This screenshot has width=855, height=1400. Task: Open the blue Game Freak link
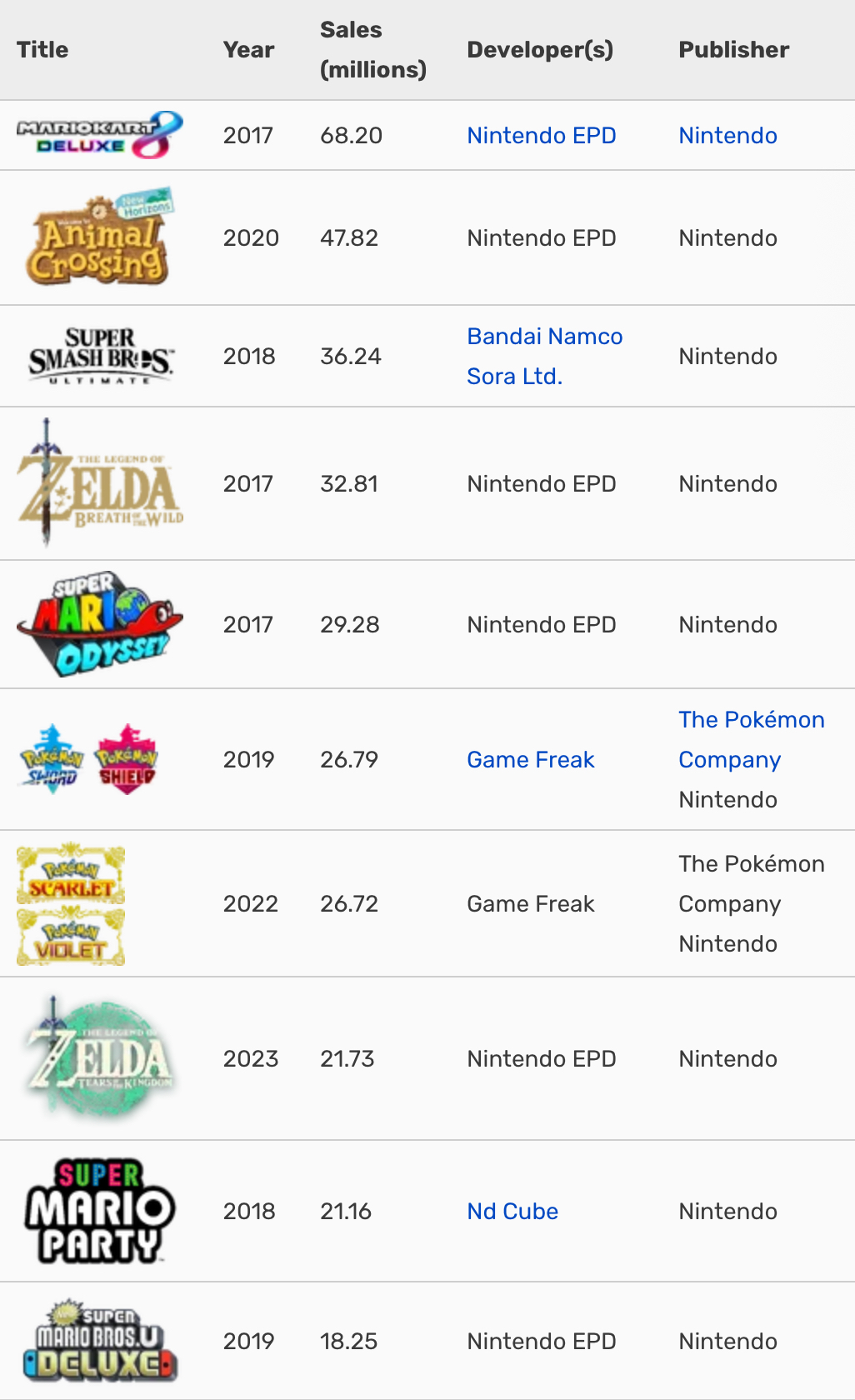click(x=531, y=759)
